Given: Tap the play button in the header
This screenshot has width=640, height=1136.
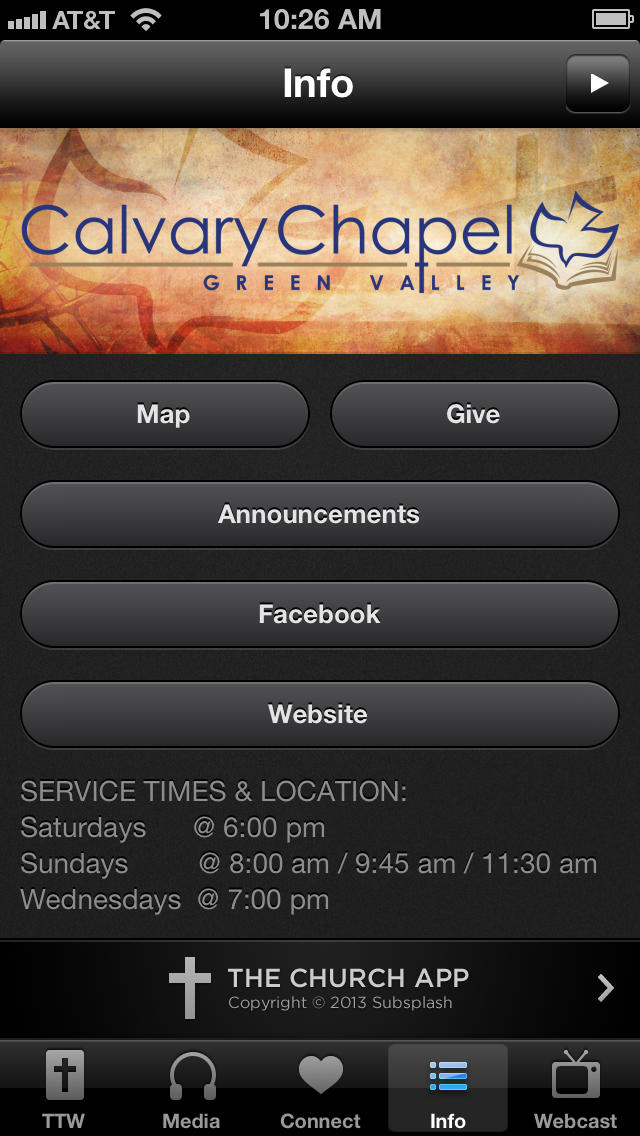Looking at the screenshot, I should tap(597, 84).
